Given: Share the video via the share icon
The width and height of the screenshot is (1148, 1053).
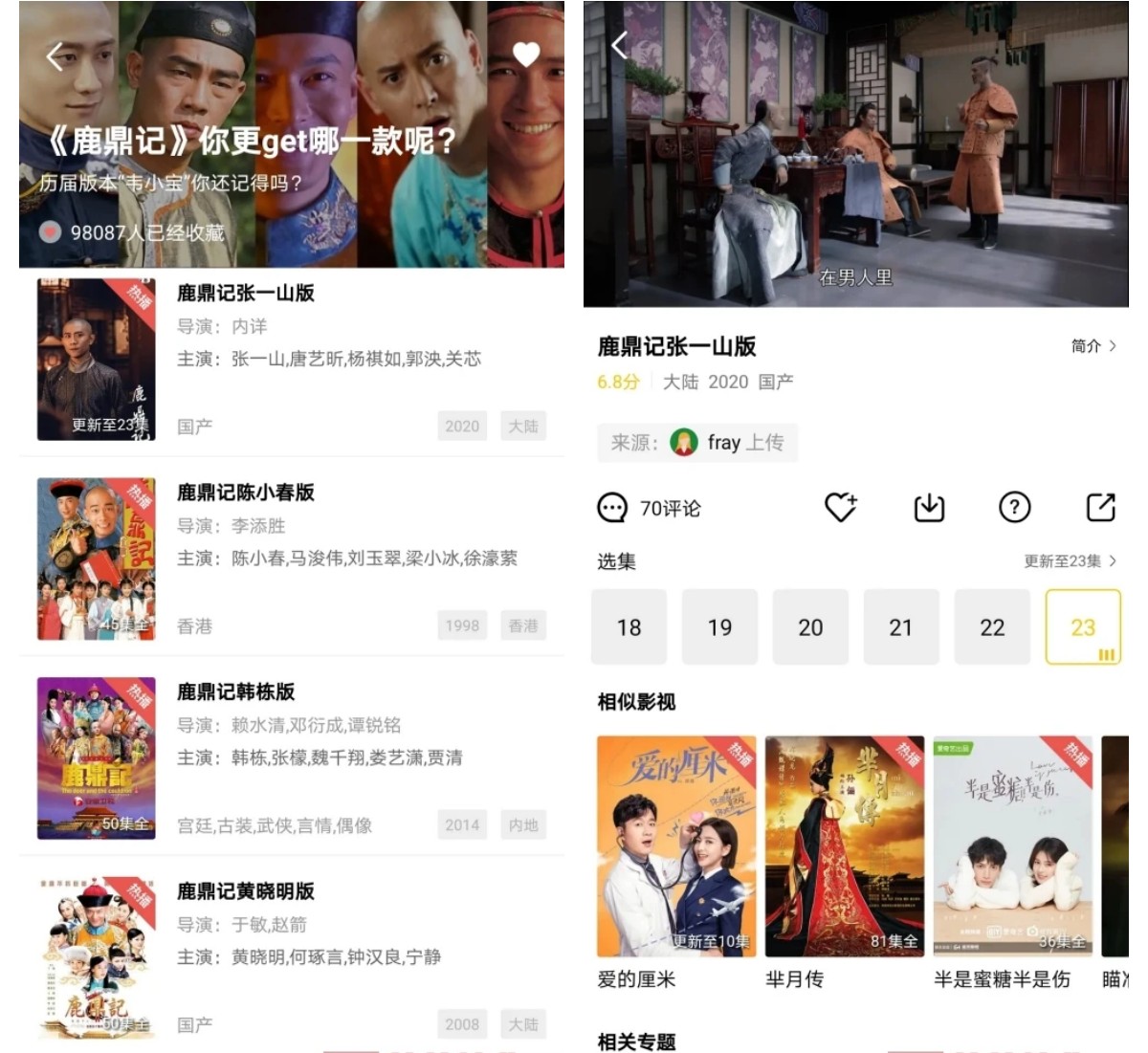Looking at the screenshot, I should click(1100, 507).
